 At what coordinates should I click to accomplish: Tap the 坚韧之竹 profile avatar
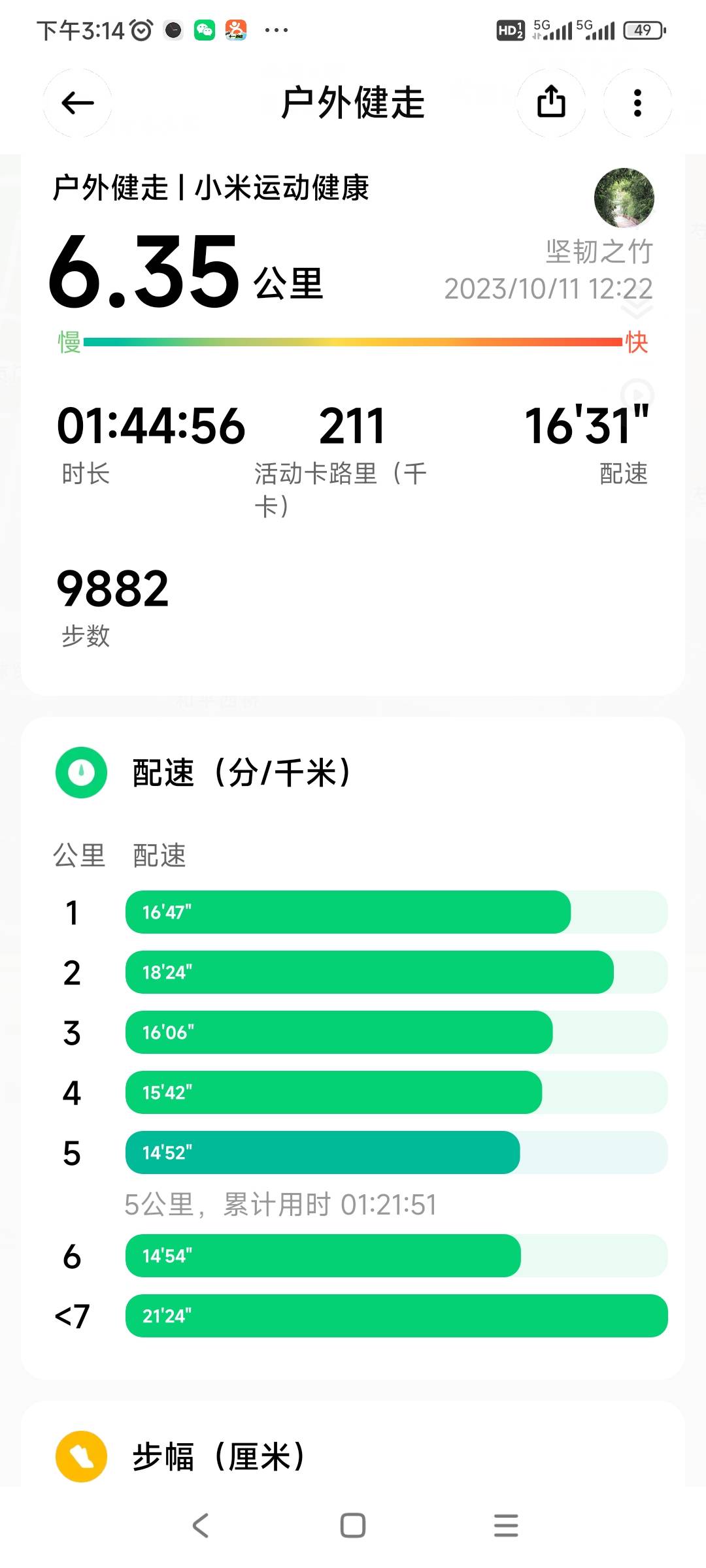pos(624,198)
